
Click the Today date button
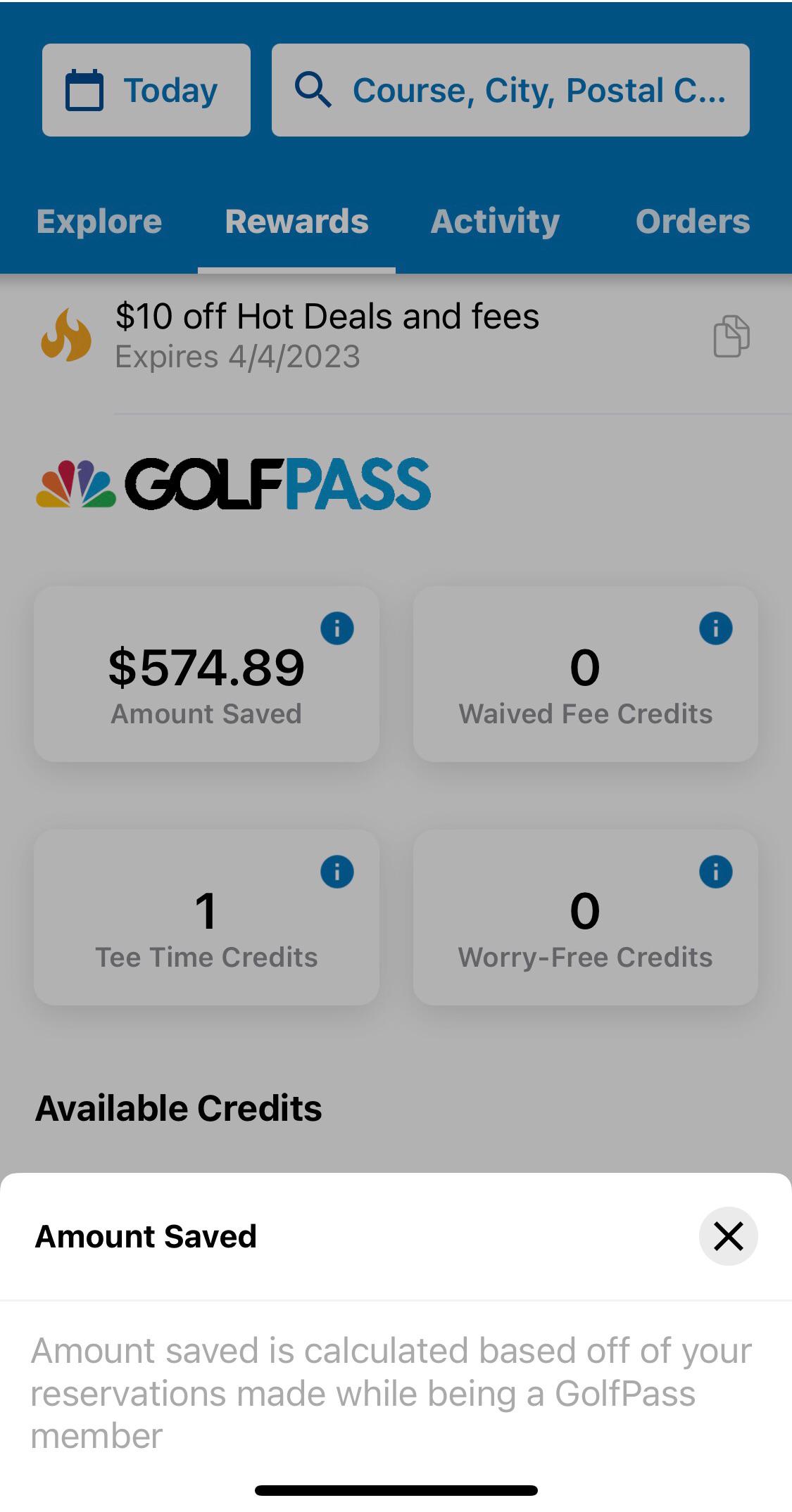pyautogui.click(x=146, y=89)
